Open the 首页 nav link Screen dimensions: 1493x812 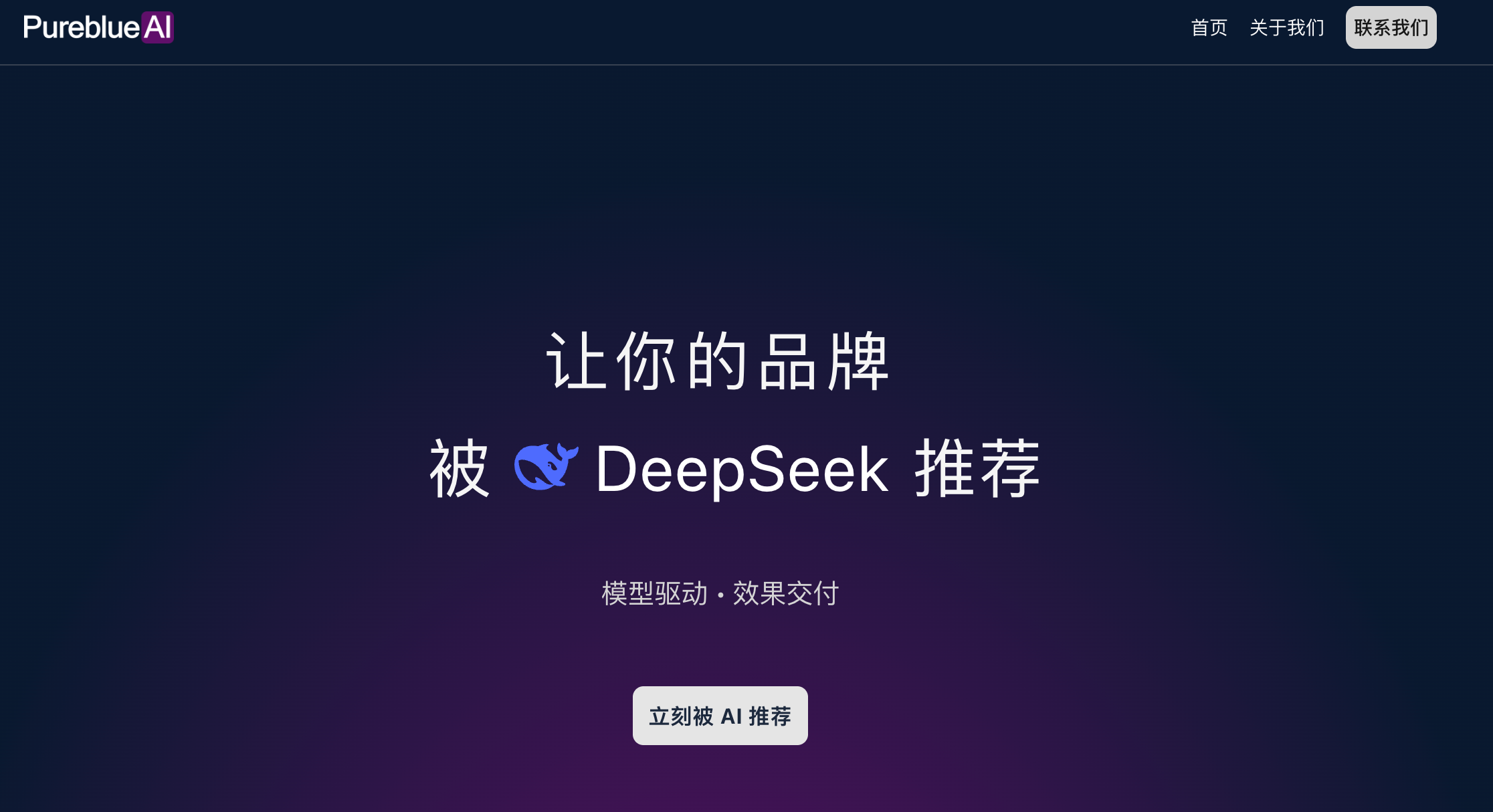(1209, 28)
